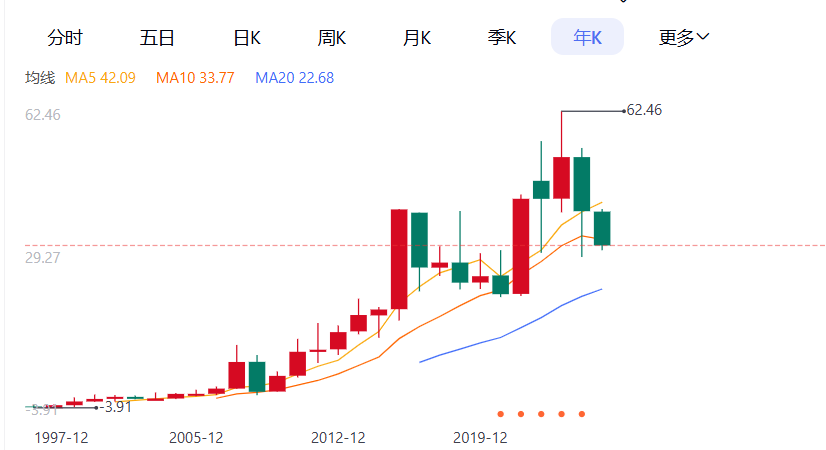This screenshot has height=450, width=826.
Task: Select the 年K yearly chart tab
Action: 587,38
